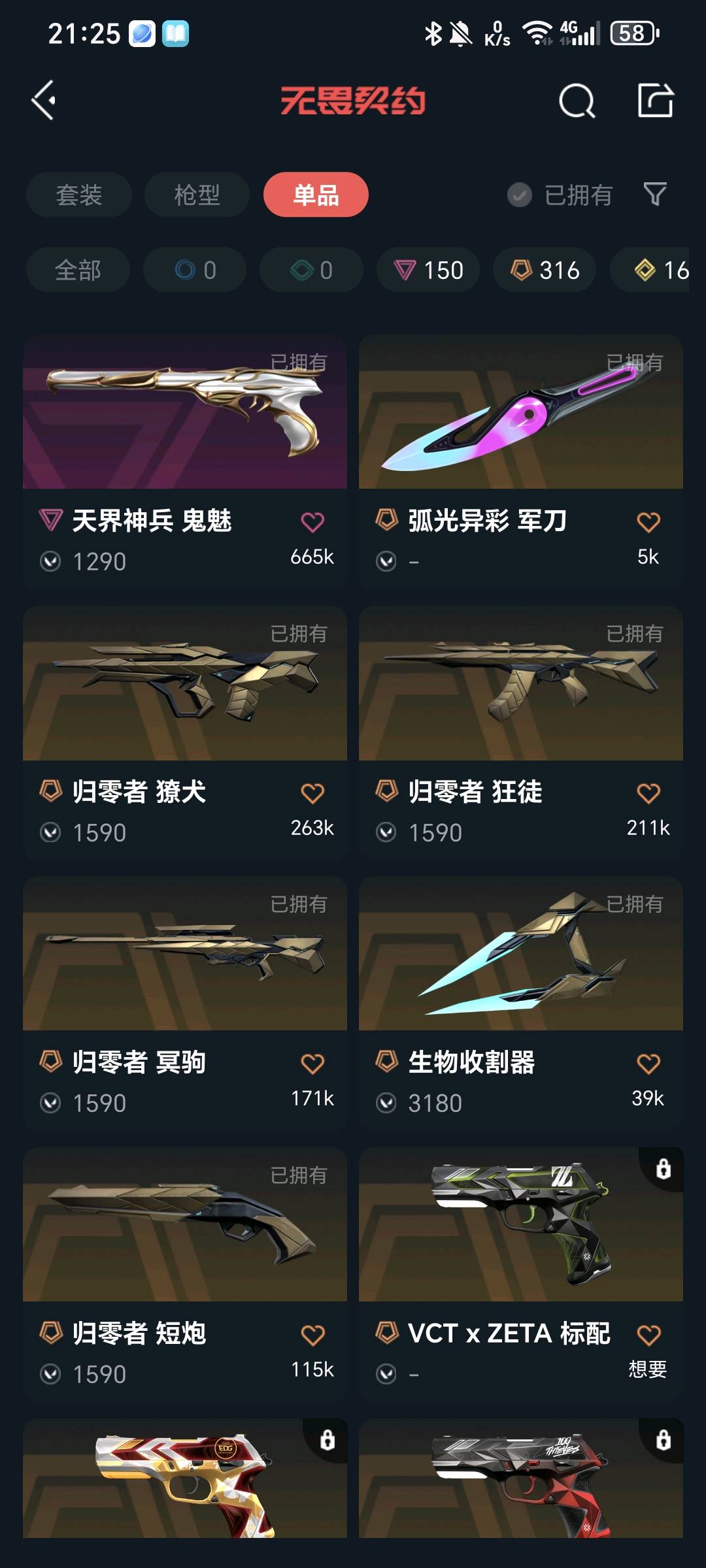The image size is (706, 1568).
Task: Select the filter chip showing 150
Action: (428, 270)
